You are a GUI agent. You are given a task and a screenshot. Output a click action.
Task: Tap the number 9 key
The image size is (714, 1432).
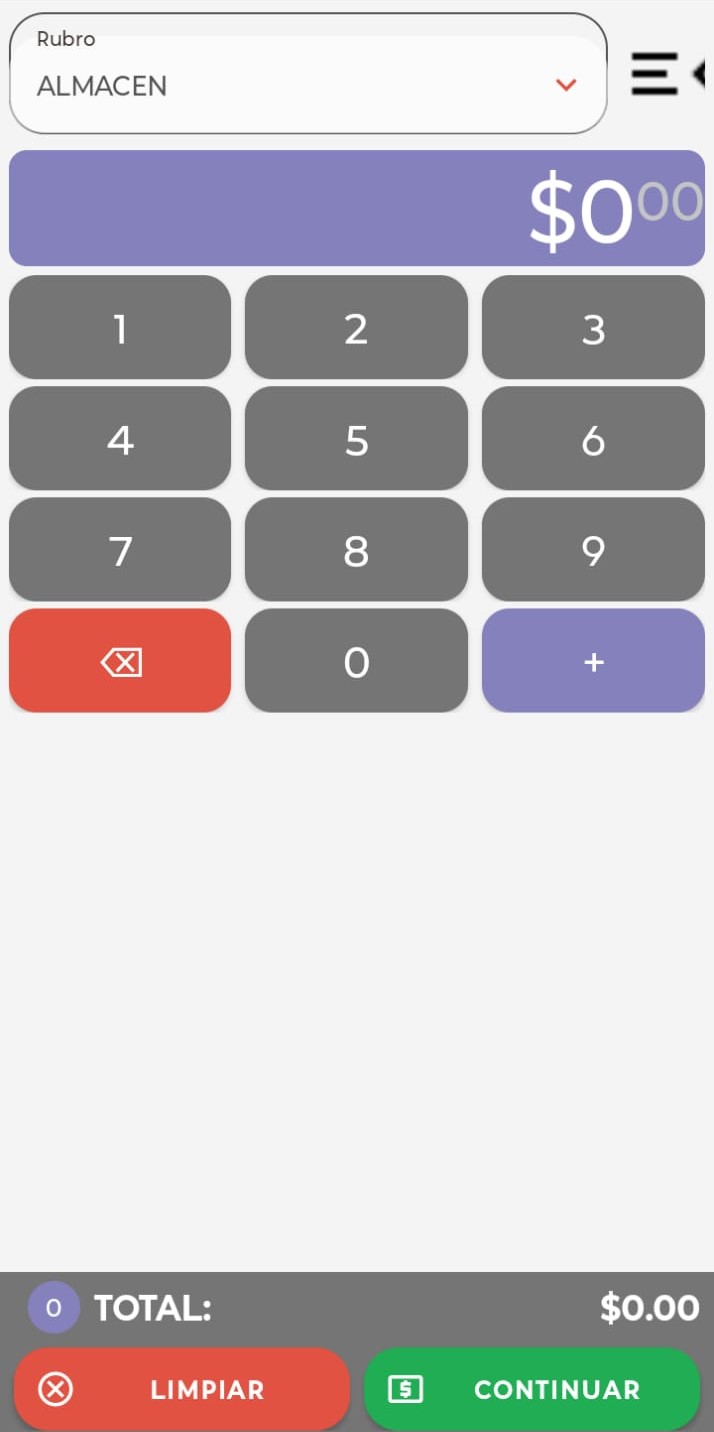(593, 550)
